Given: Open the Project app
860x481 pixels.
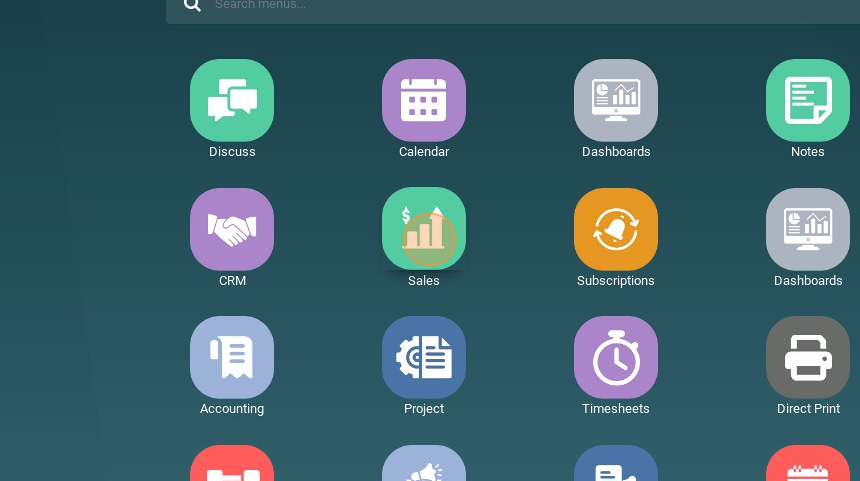Looking at the screenshot, I should click(424, 357).
